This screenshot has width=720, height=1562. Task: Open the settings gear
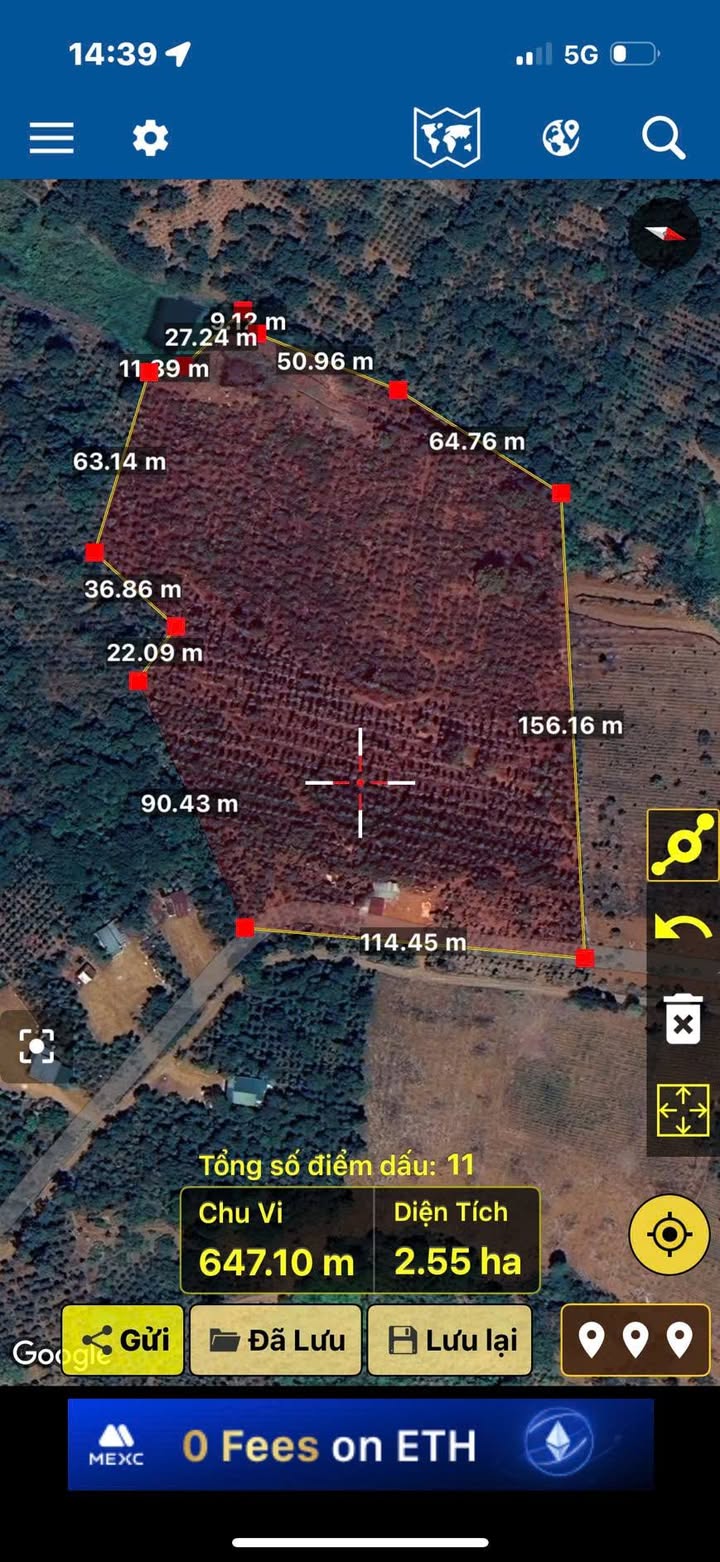pyautogui.click(x=150, y=138)
